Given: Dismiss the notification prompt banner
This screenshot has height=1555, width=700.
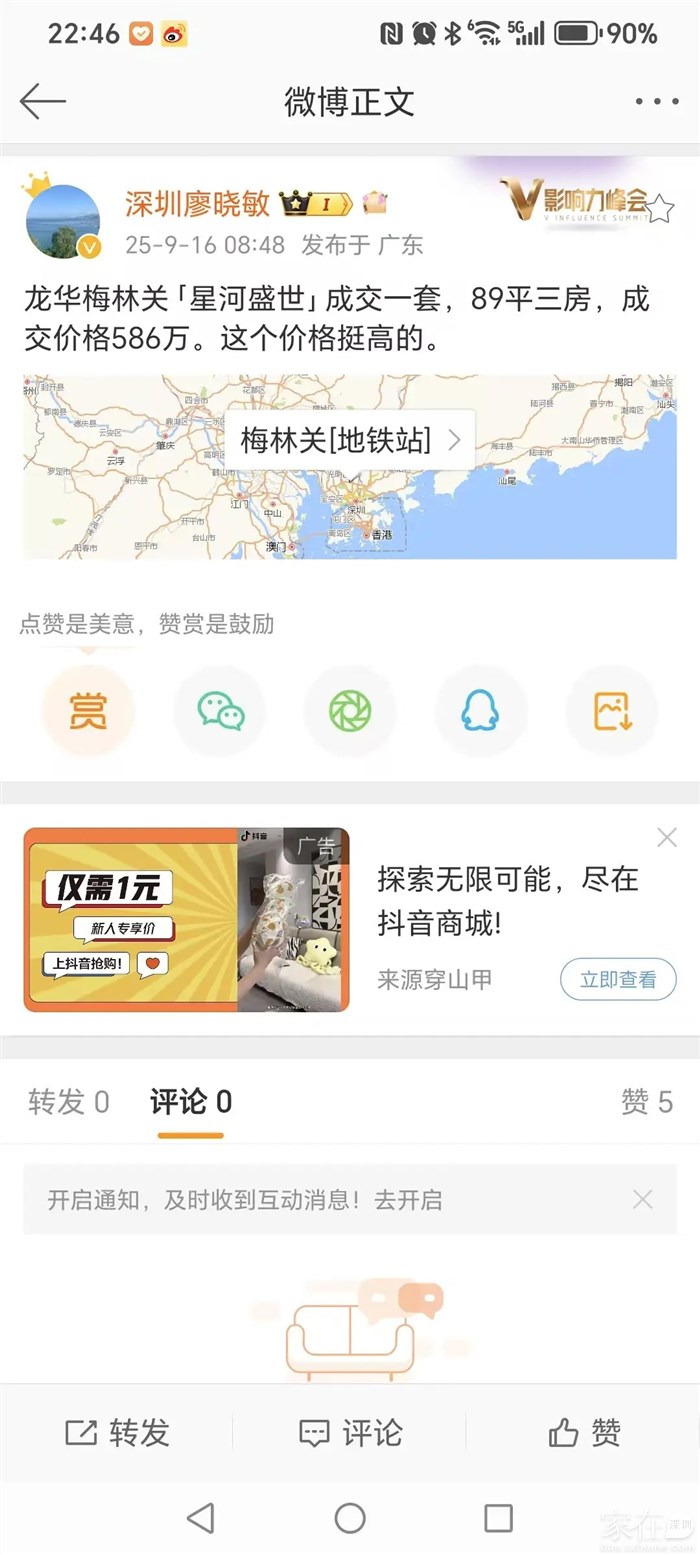Looking at the screenshot, I should pyautogui.click(x=643, y=1200).
